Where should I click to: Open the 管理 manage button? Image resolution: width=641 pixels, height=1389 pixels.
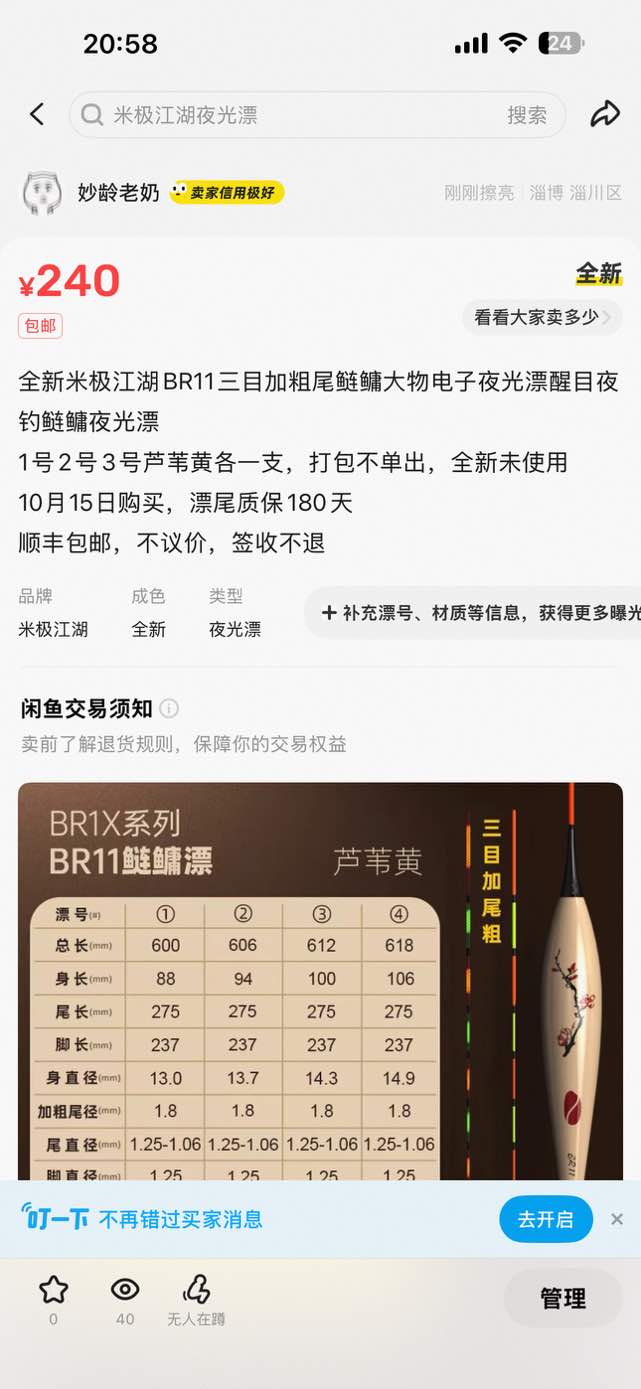point(562,1298)
